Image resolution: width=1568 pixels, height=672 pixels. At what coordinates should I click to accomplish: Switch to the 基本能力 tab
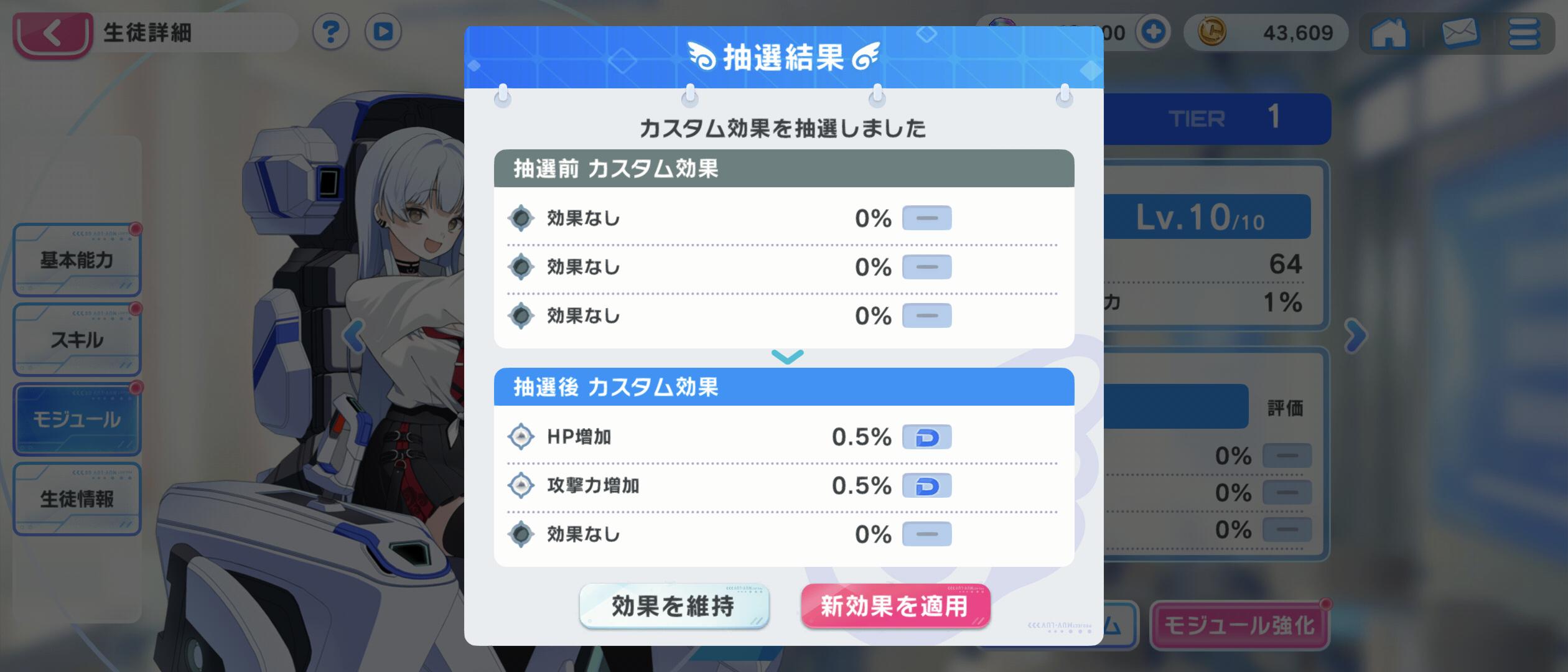77,259
